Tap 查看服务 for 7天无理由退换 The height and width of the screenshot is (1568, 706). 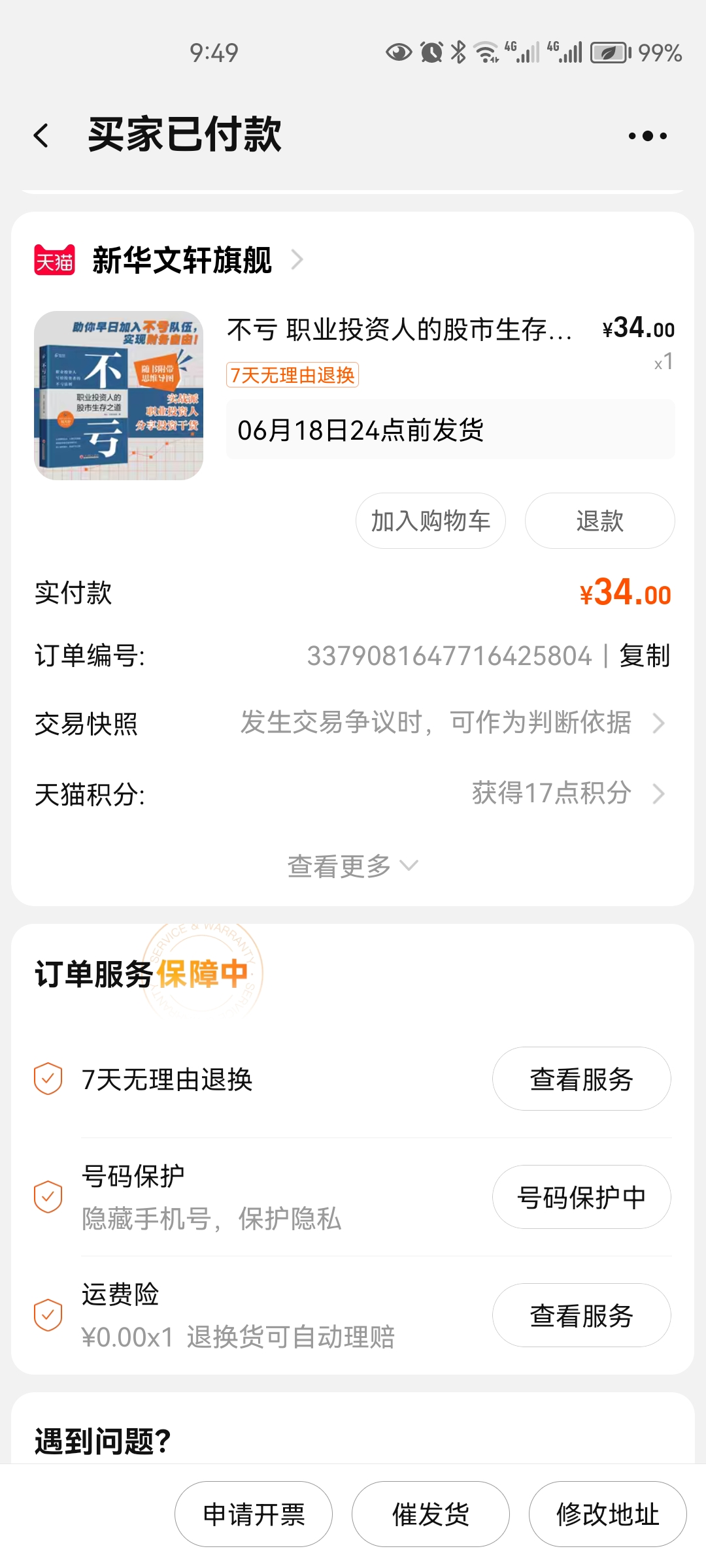coord(581,1079)
